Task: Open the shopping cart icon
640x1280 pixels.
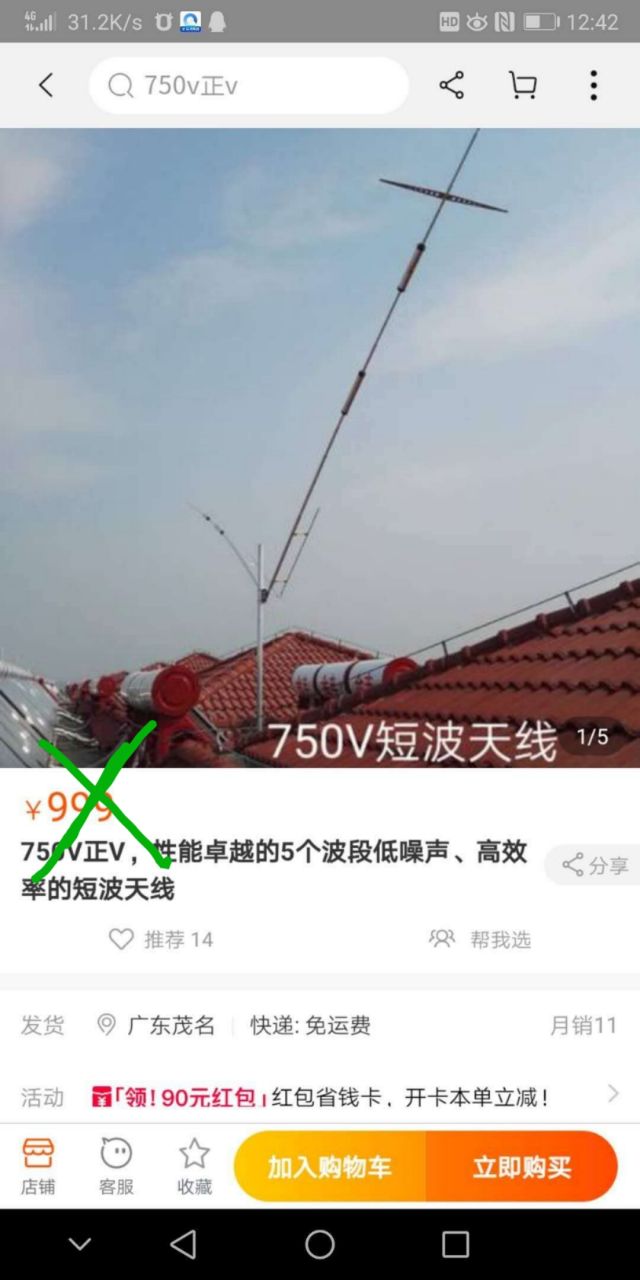Action: coord(523,86)
